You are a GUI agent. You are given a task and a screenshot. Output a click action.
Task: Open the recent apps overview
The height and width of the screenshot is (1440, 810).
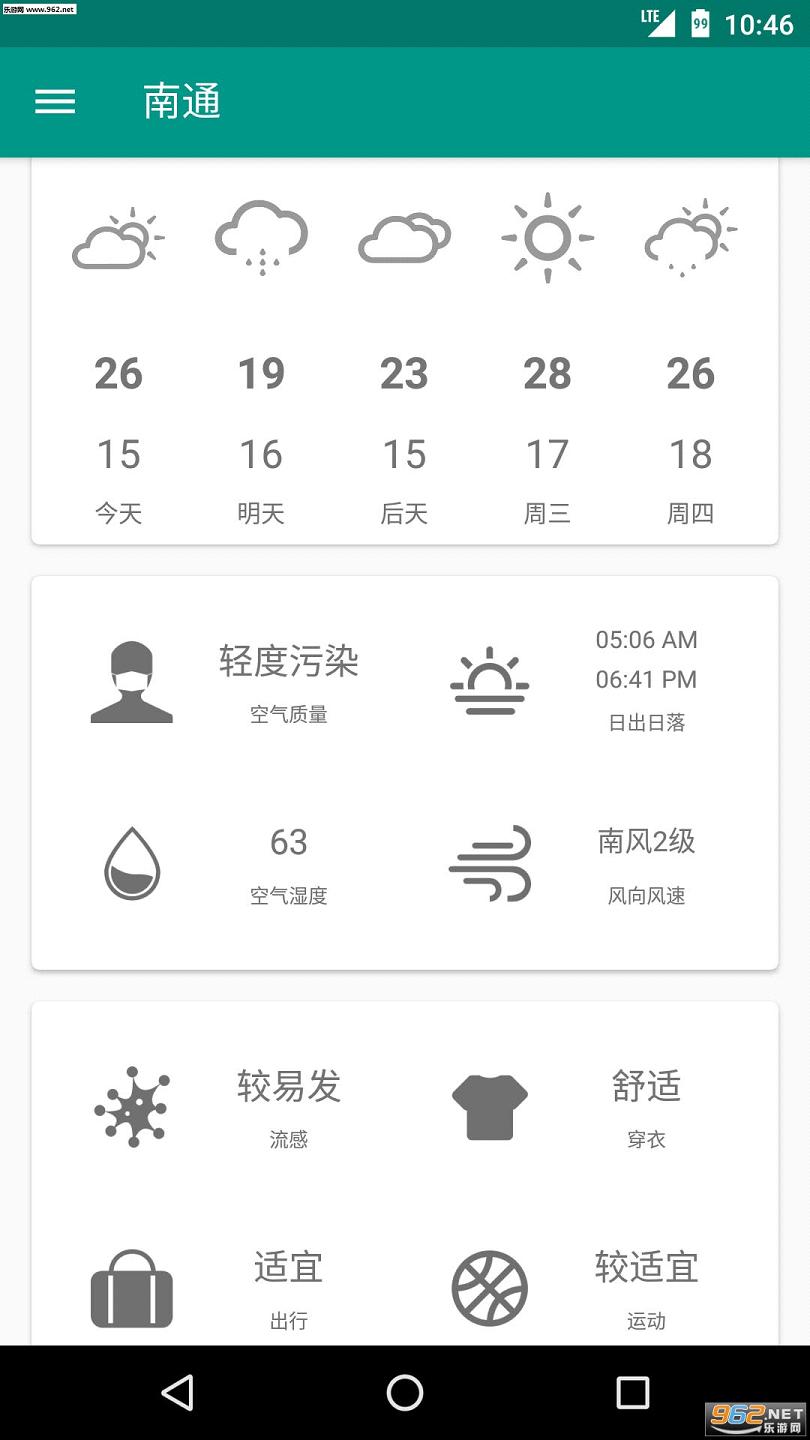[x=632, y=1392]
